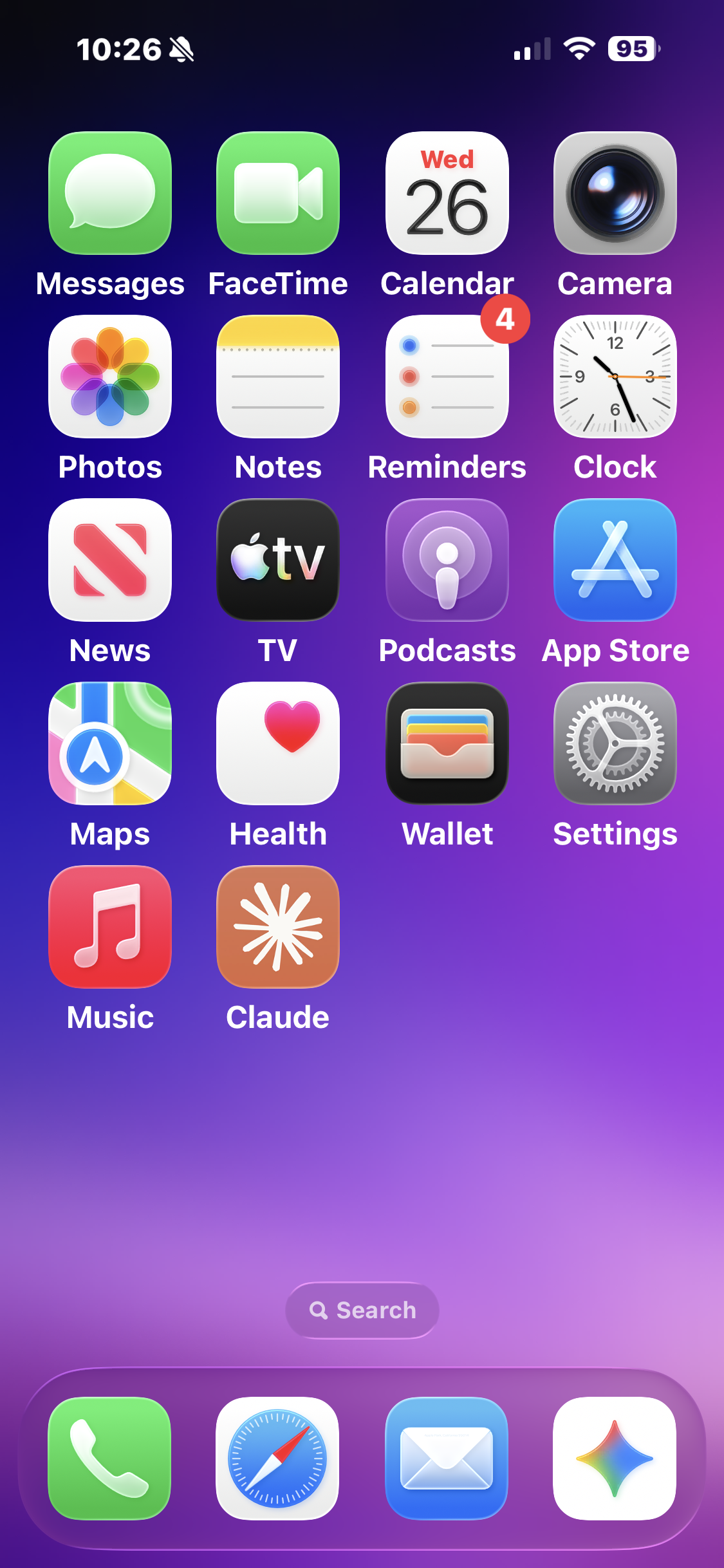
Task: Open Calendar showing Wednesday 26
Action: pyautogui.click(x=446, y=193)
